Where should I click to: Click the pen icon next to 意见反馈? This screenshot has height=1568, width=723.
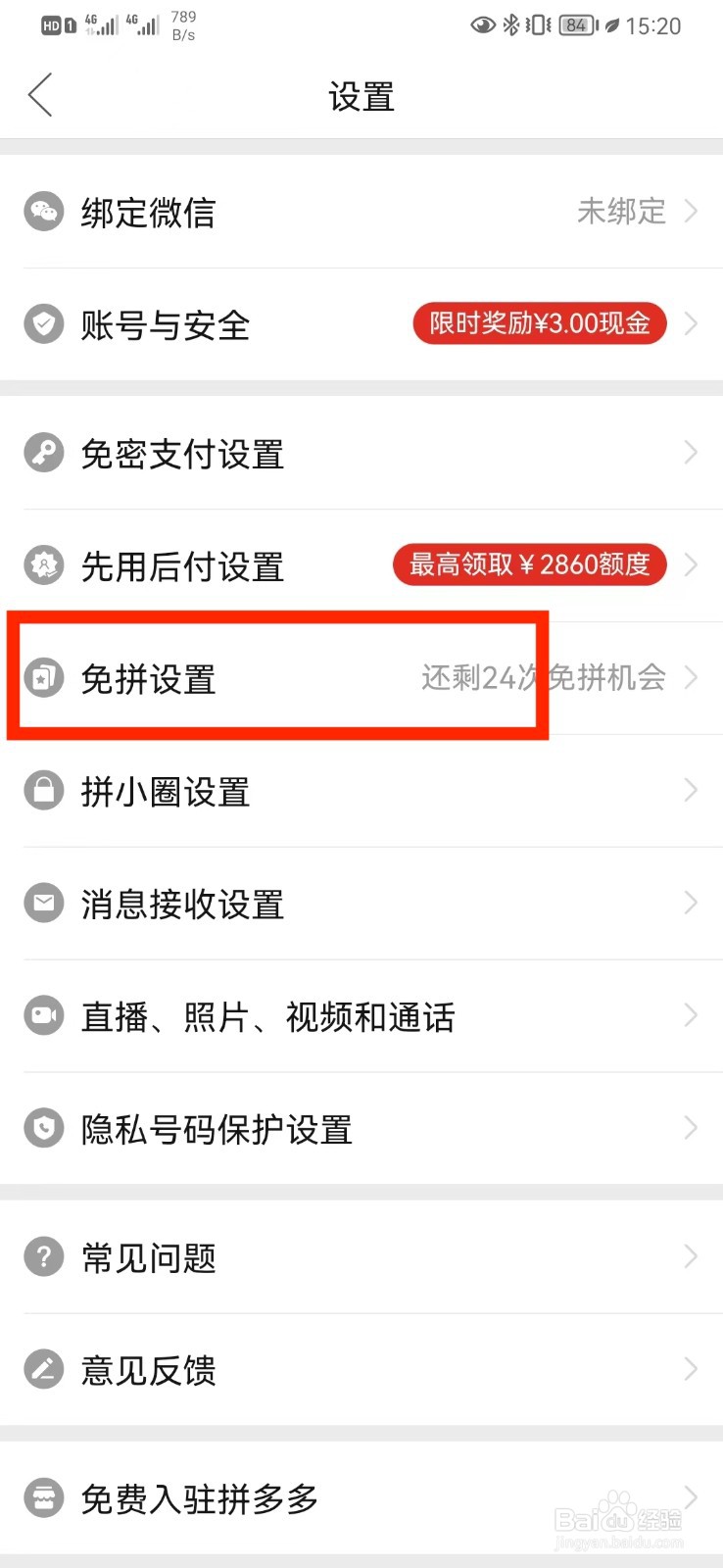click(43, 1369)
